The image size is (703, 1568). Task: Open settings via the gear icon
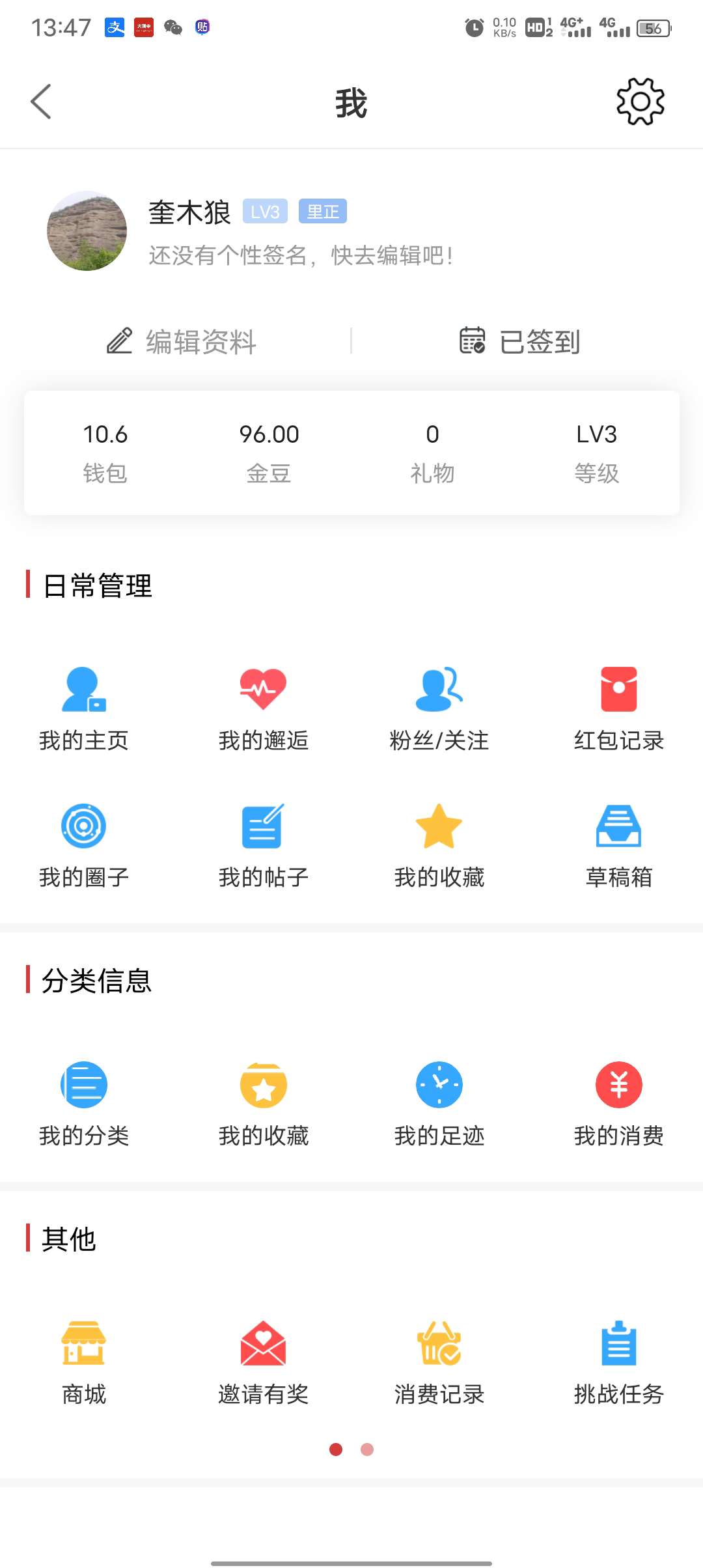(x=640, y=102)
